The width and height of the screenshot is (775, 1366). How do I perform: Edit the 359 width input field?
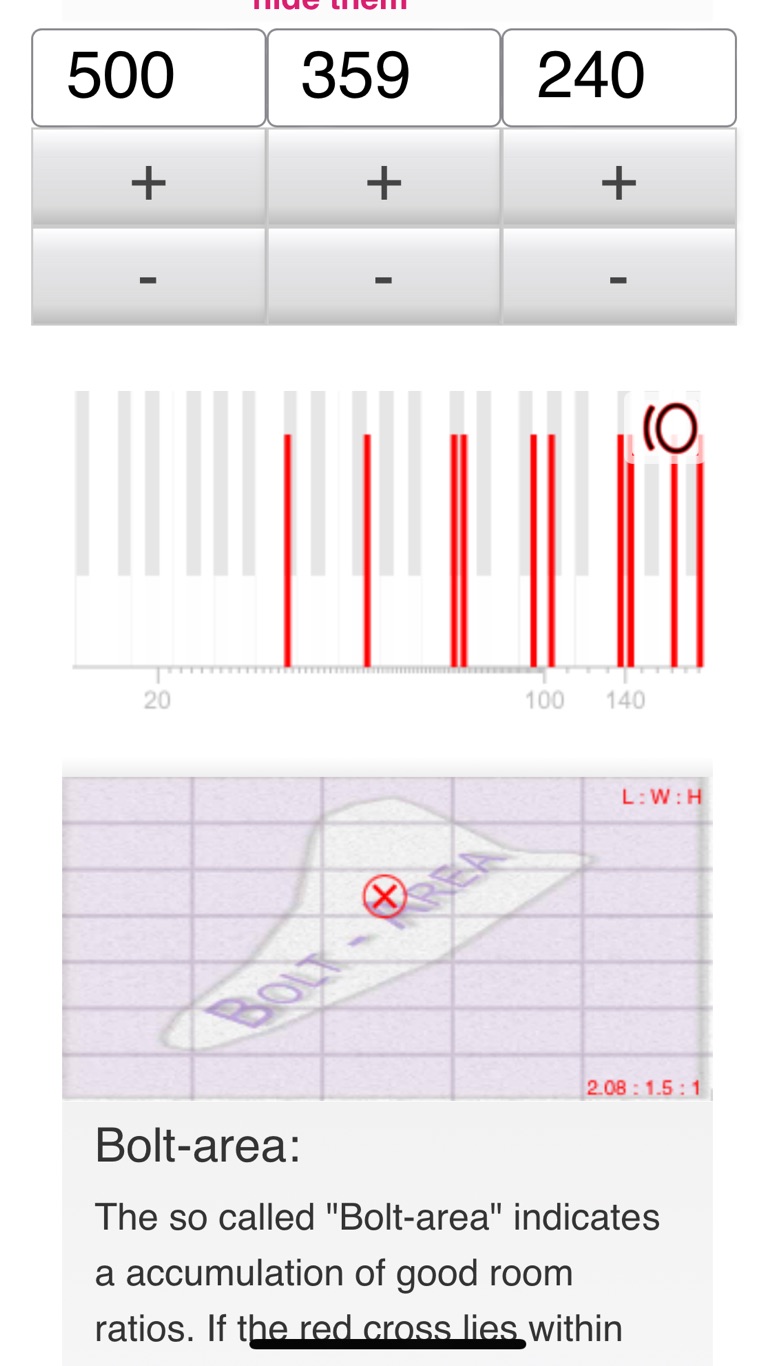pyautogui.click(x=383, y=78)
